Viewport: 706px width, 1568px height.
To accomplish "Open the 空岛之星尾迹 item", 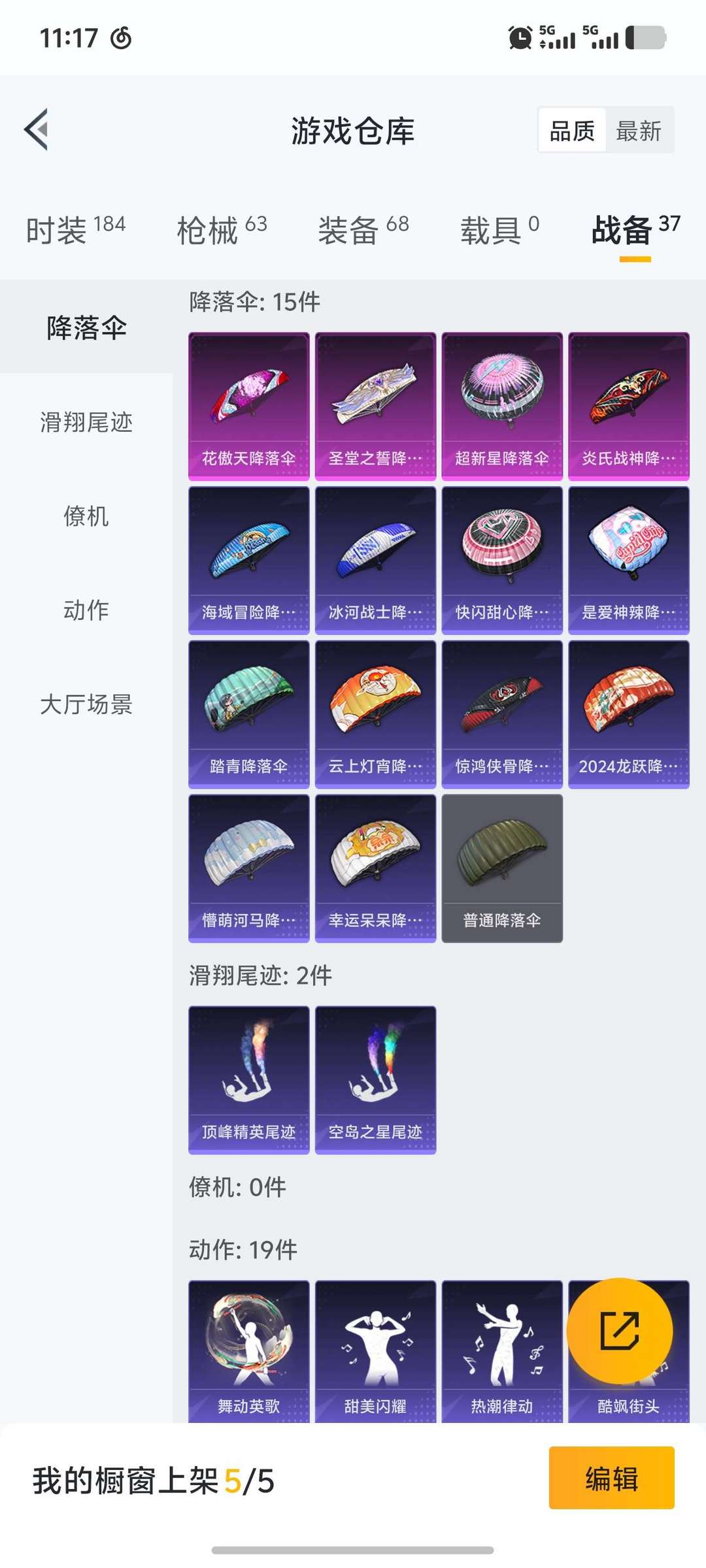I will pos(375,1080).
